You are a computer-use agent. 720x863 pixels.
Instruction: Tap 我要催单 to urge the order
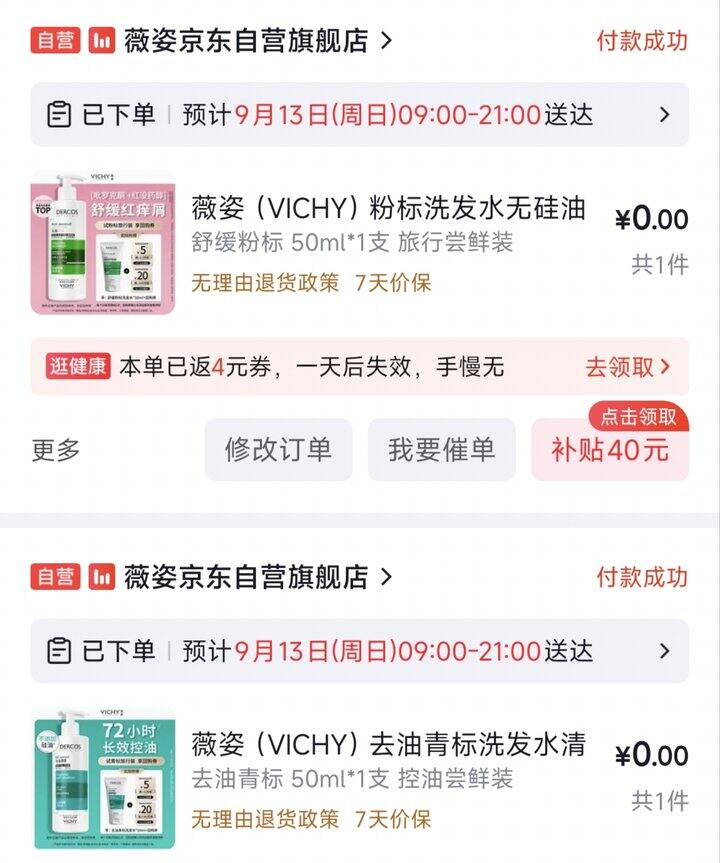pyautogui.click(x=441, y=450)
